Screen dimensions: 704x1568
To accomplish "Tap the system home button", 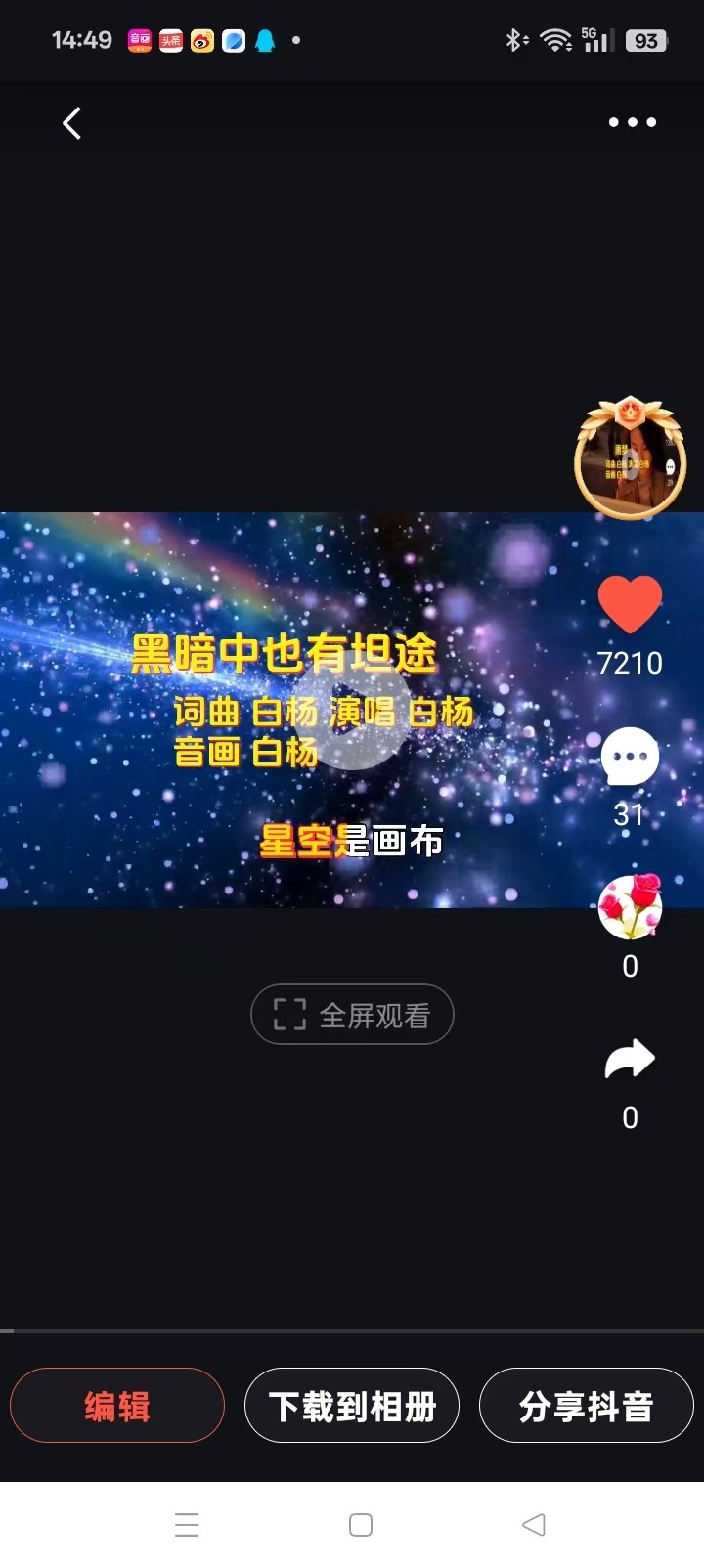I will (x=361, y=1525).
